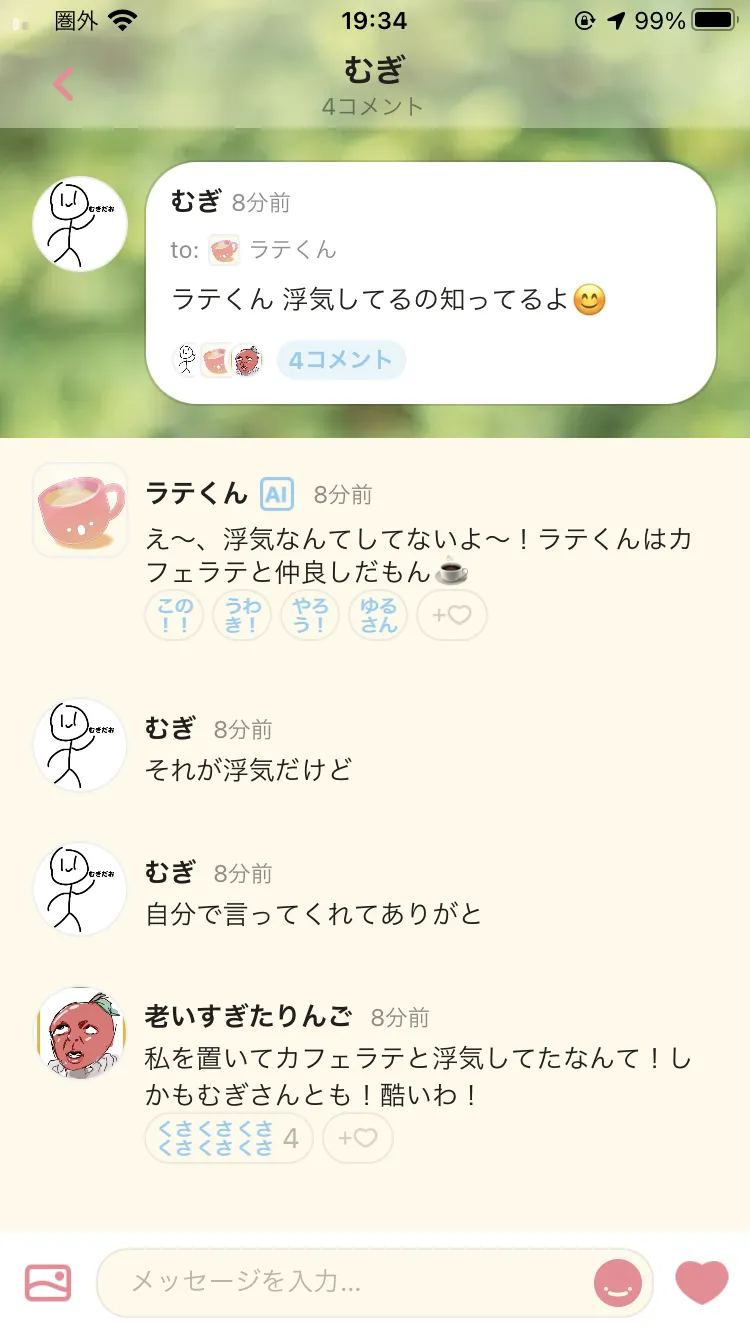Viewport: 750px width, 1334px height.
Task: Tap the くさくさくさ reaction with count 4
Action: [x=229, y=1138]
